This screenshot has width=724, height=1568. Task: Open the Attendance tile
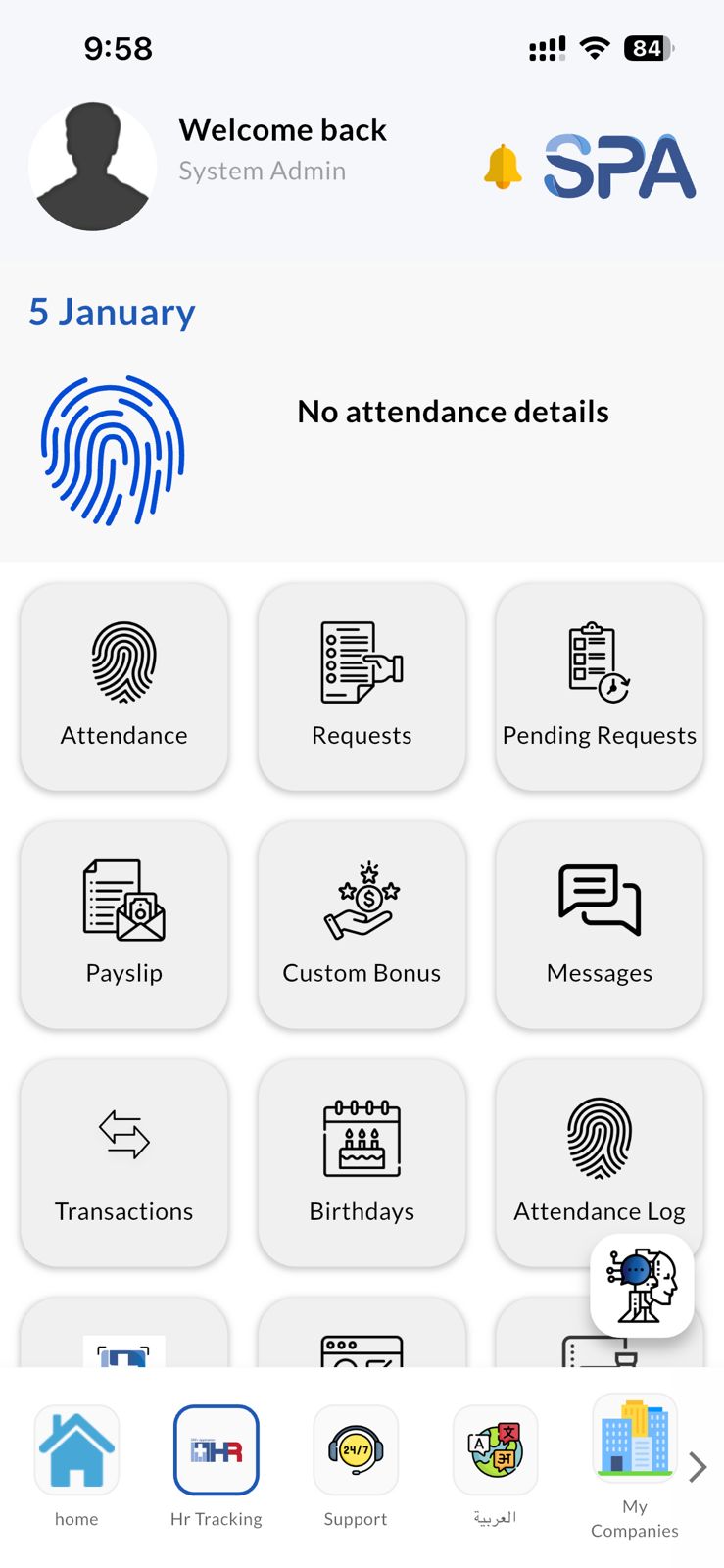coord(124,686)
